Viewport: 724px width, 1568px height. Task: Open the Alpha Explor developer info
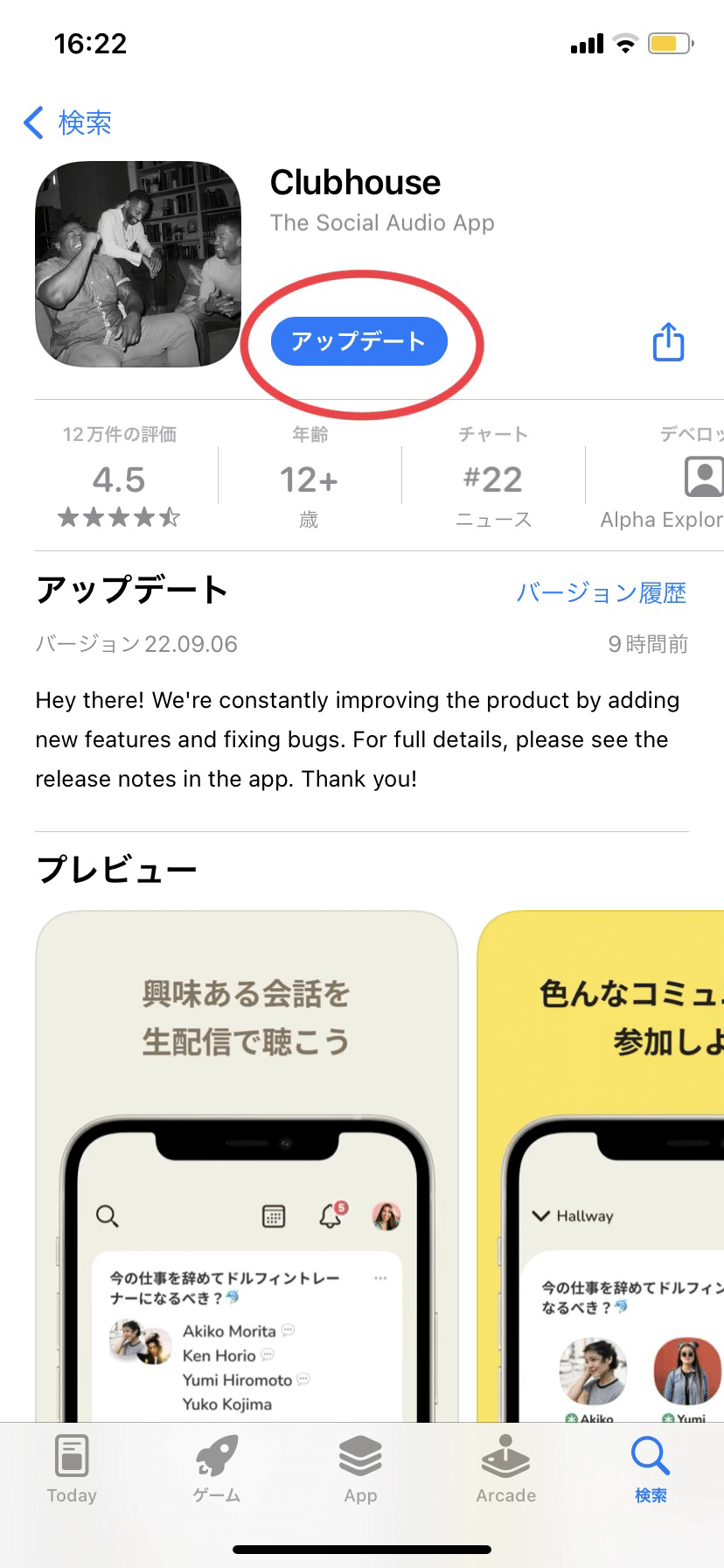pyautogui.click(x=660, y=478)
